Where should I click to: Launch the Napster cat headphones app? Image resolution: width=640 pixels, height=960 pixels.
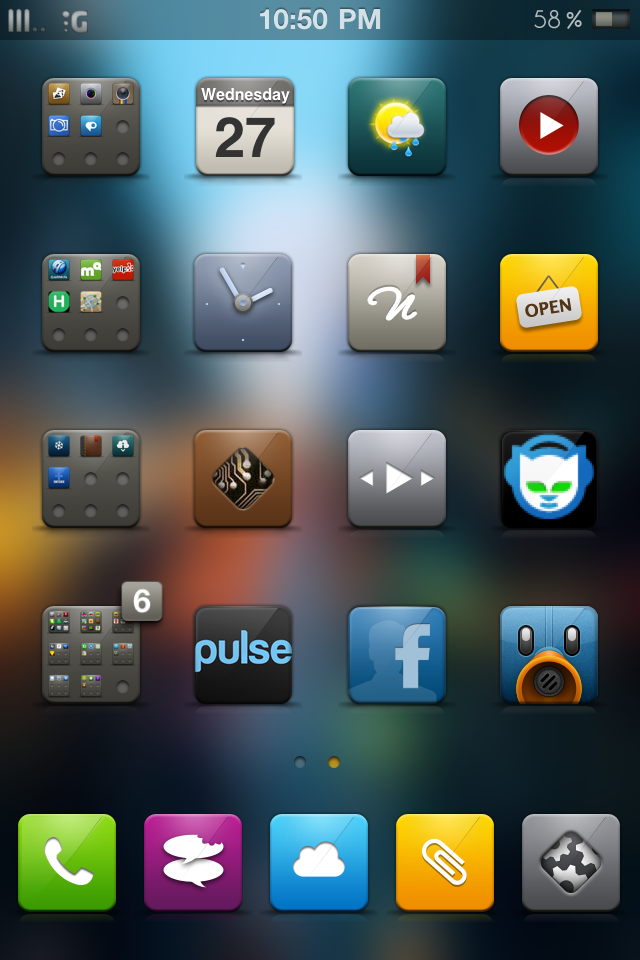548,478
